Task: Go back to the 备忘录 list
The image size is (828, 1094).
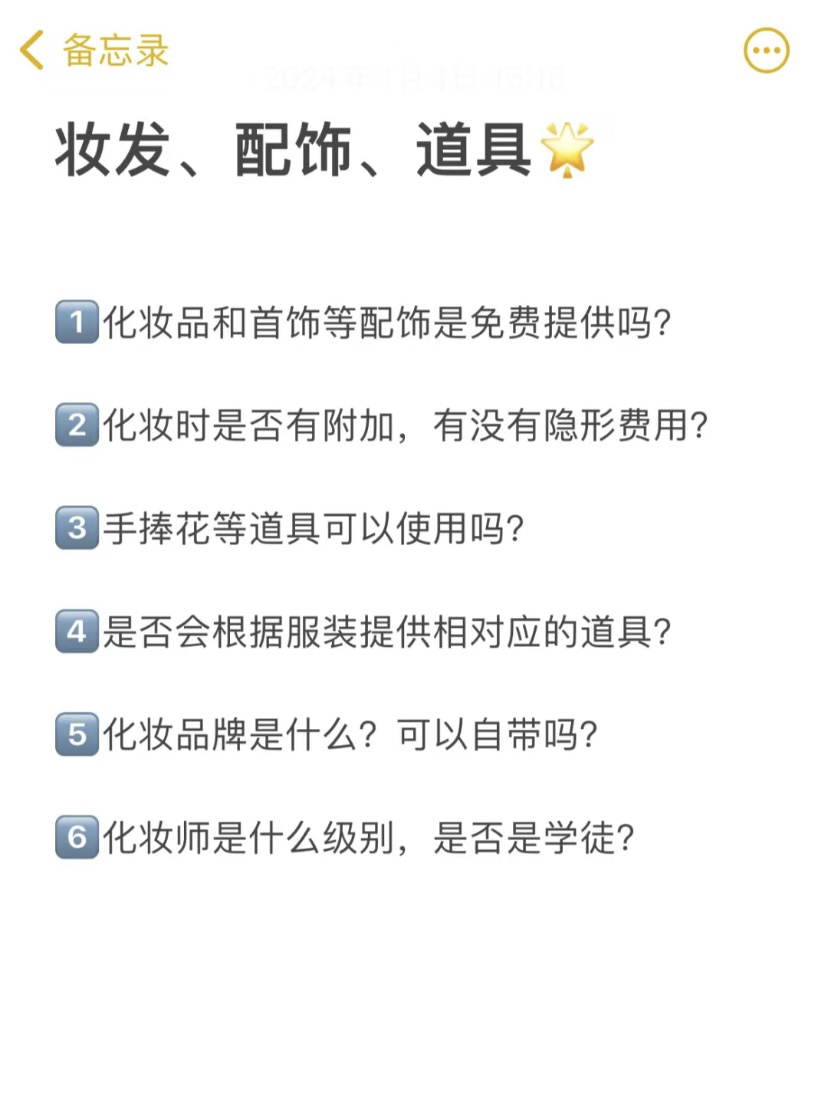Action: point(95,50)
